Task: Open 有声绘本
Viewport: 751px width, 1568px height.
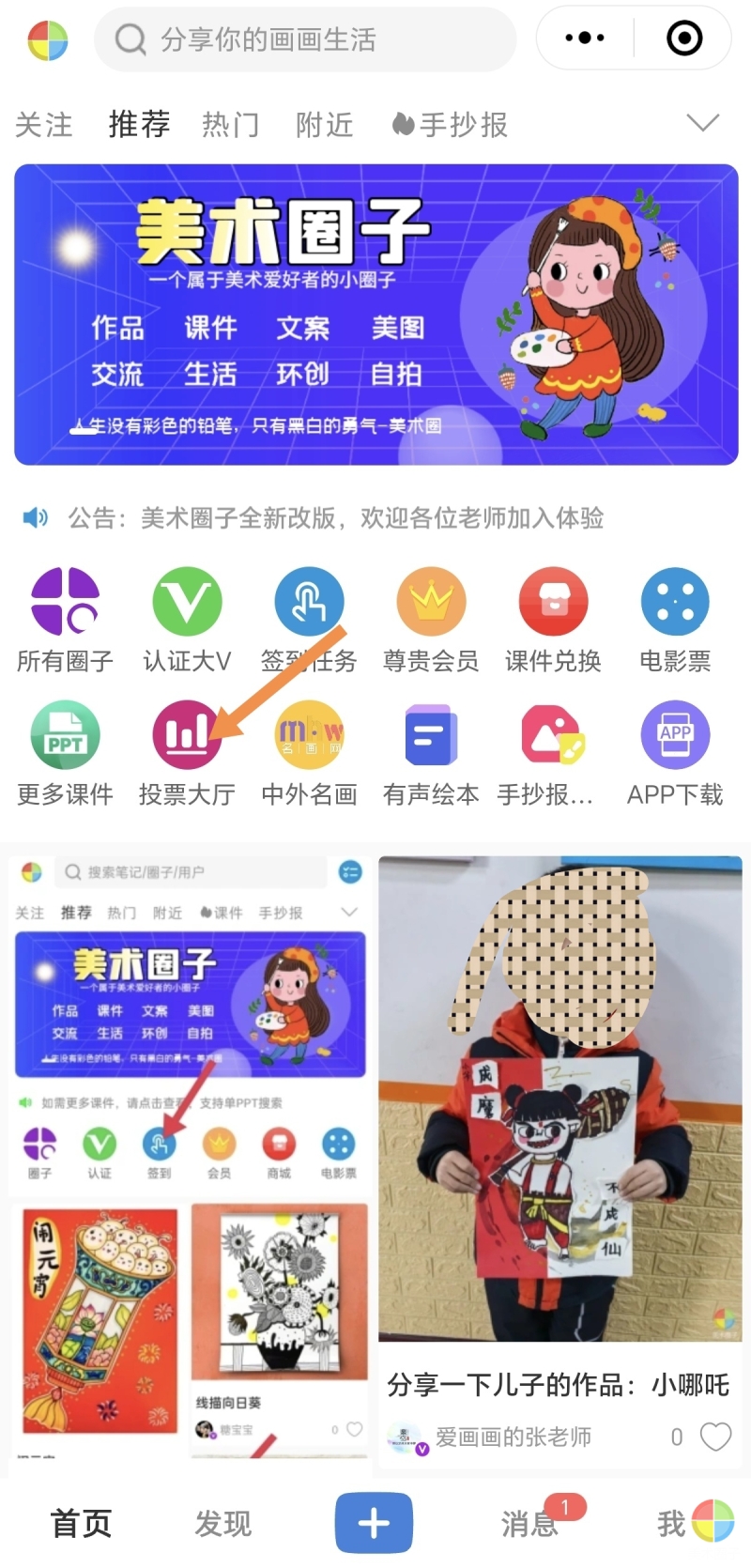Action: click(431, 753)
